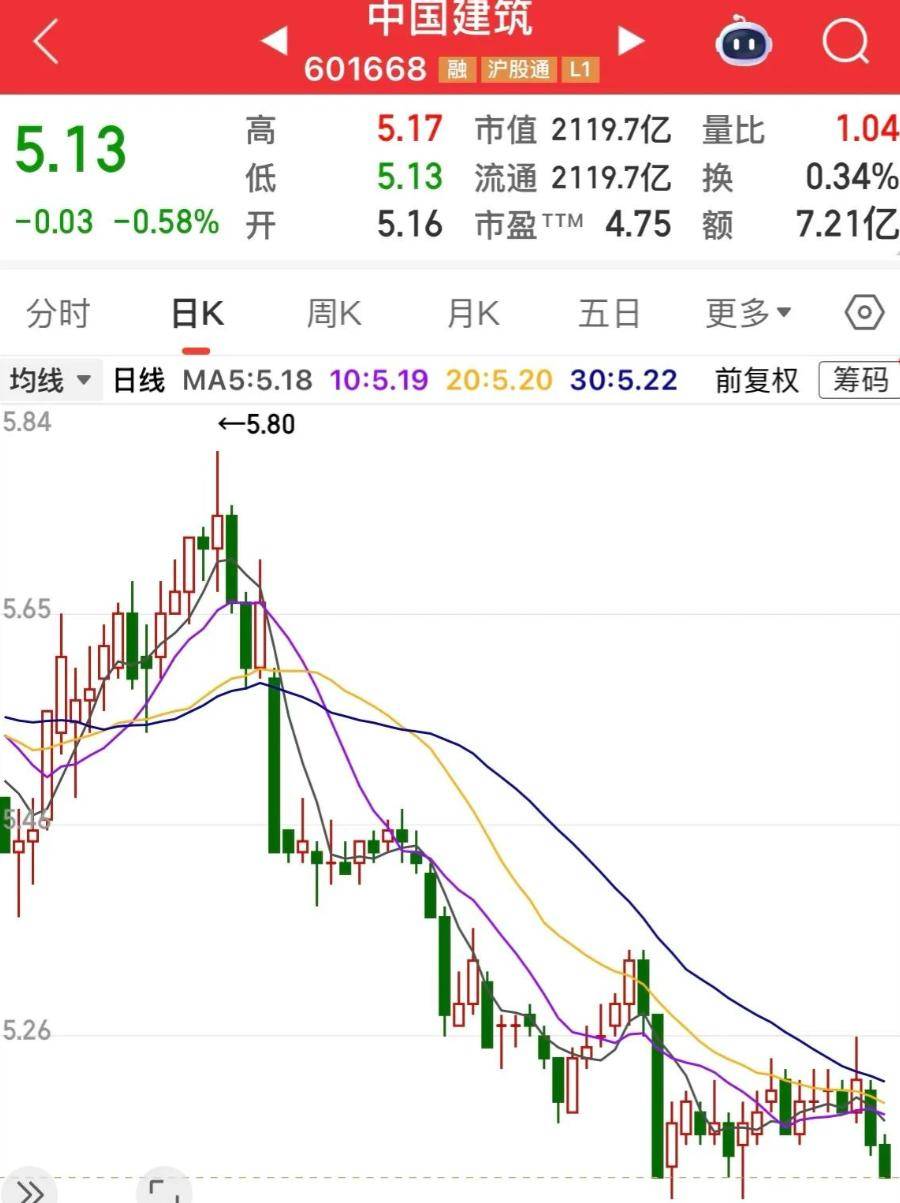The image size is (900, 1203).
Task: Switch to the 五日 tab
Action: click(x=608, y=314)
